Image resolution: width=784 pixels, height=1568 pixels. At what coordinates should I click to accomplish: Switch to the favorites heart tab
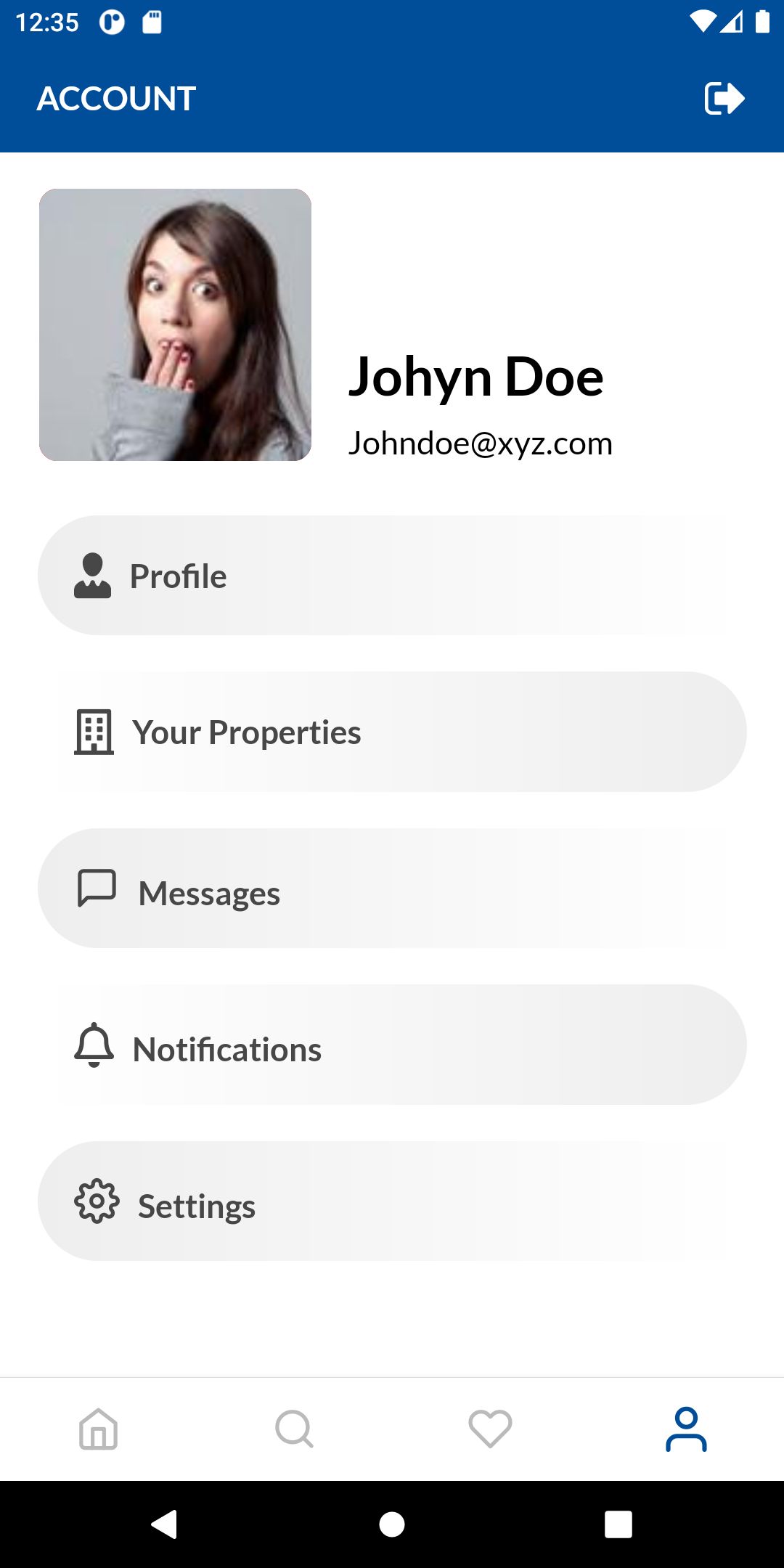point(490,1429)
